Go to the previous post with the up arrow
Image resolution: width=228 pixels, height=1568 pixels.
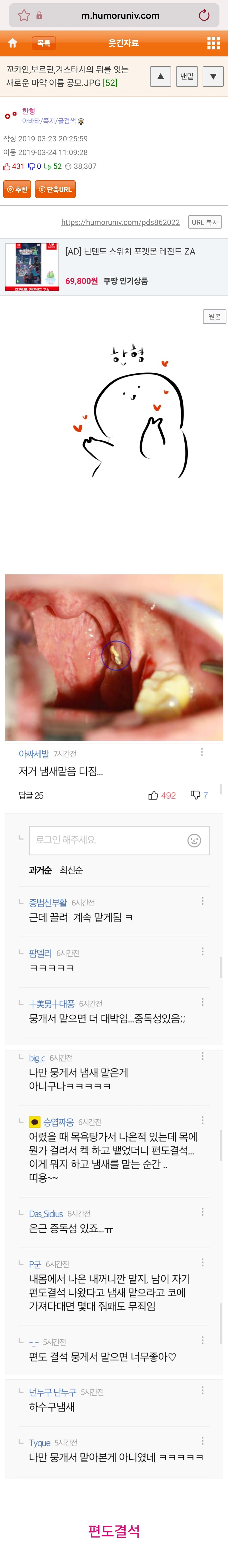point(161,77)
